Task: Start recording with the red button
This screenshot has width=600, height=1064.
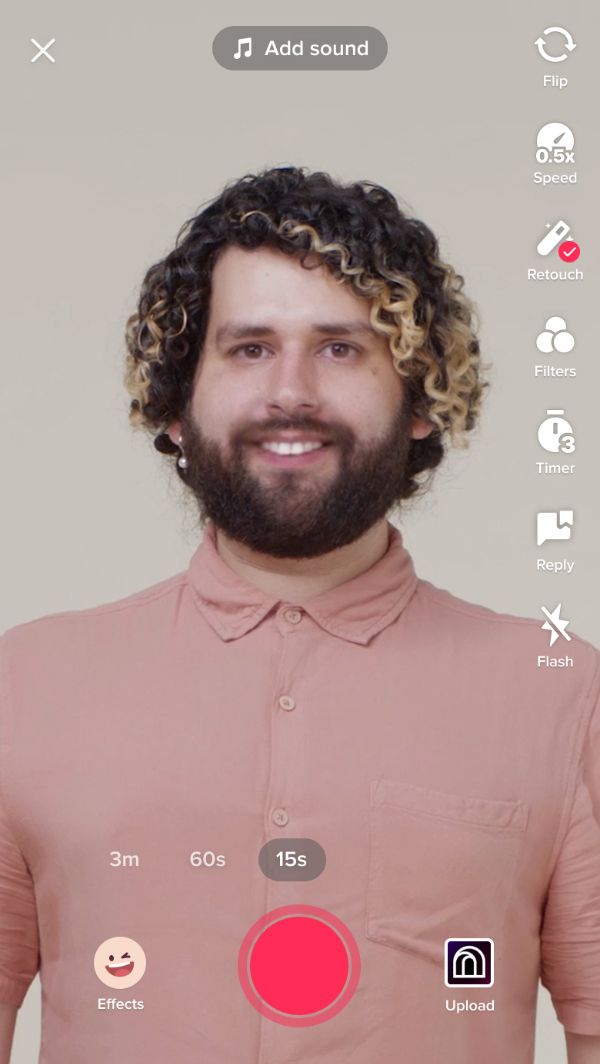Action: click(299, 966)
